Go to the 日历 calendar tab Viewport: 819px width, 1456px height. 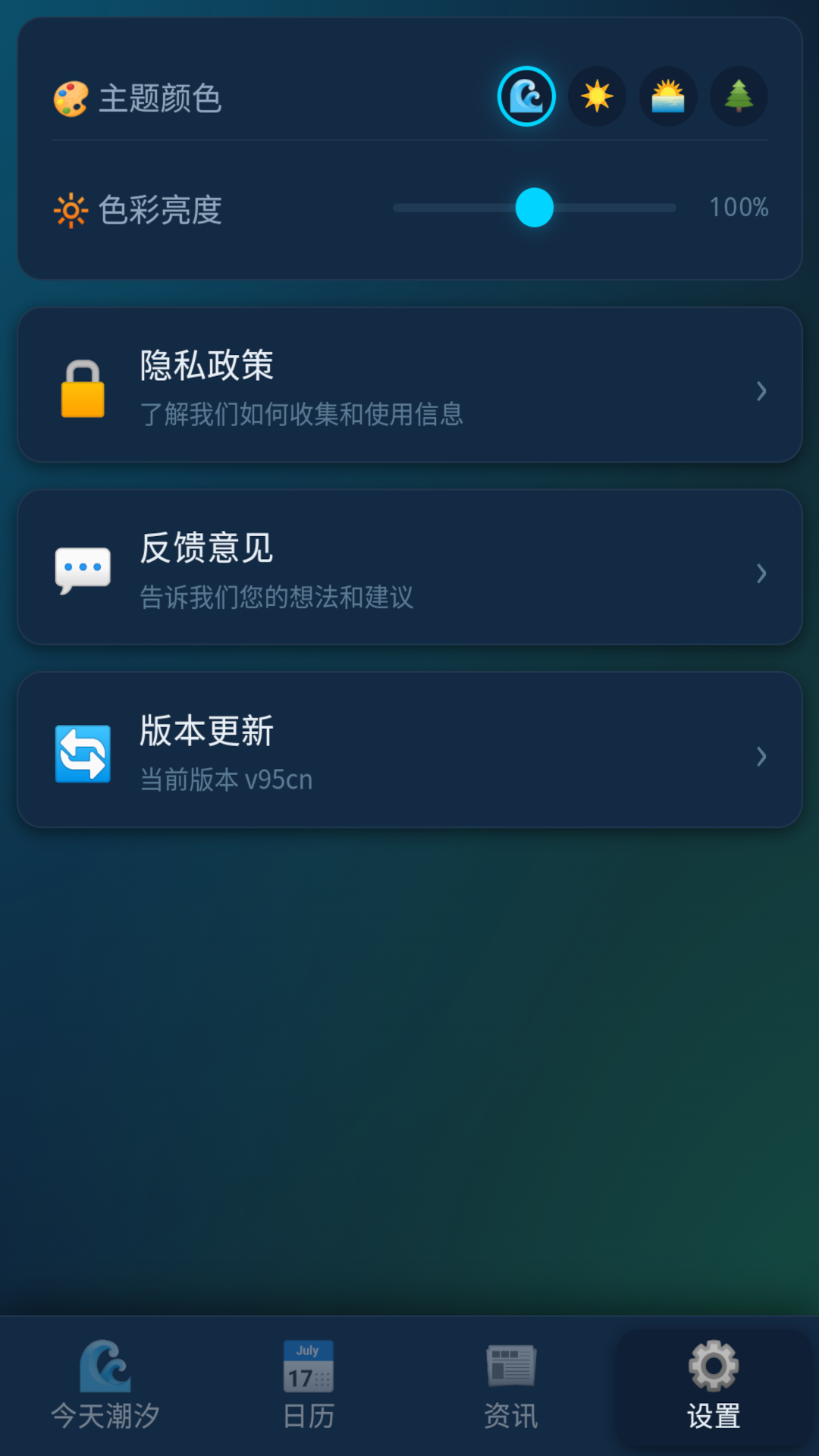[308, 1386]
